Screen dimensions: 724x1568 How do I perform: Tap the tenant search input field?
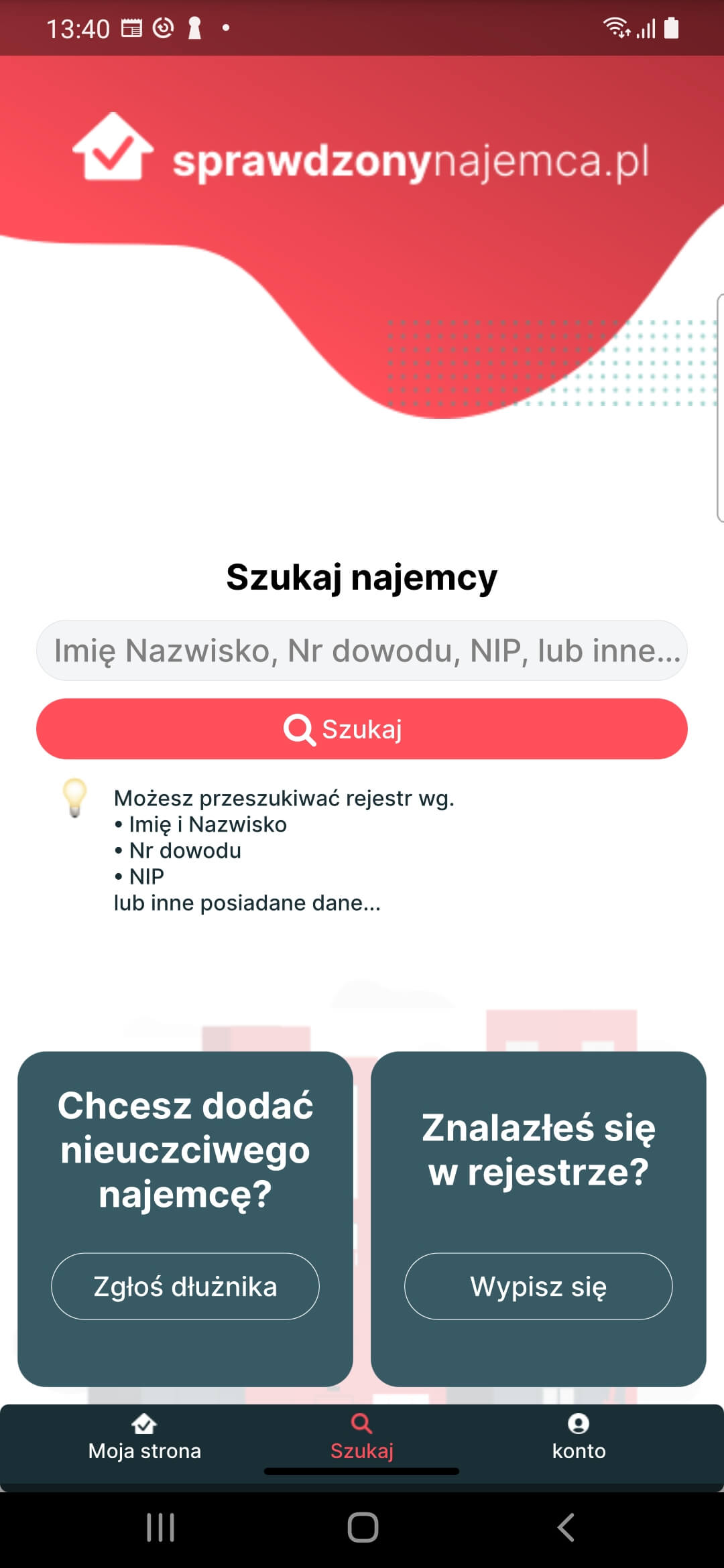[362, 650]
